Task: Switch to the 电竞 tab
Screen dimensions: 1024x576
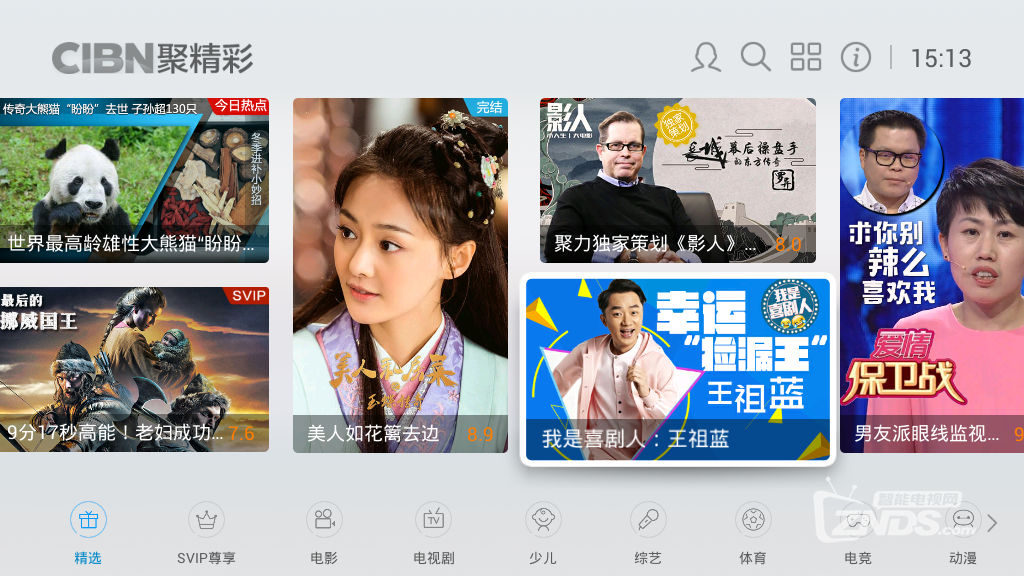Action: (858, 533)
